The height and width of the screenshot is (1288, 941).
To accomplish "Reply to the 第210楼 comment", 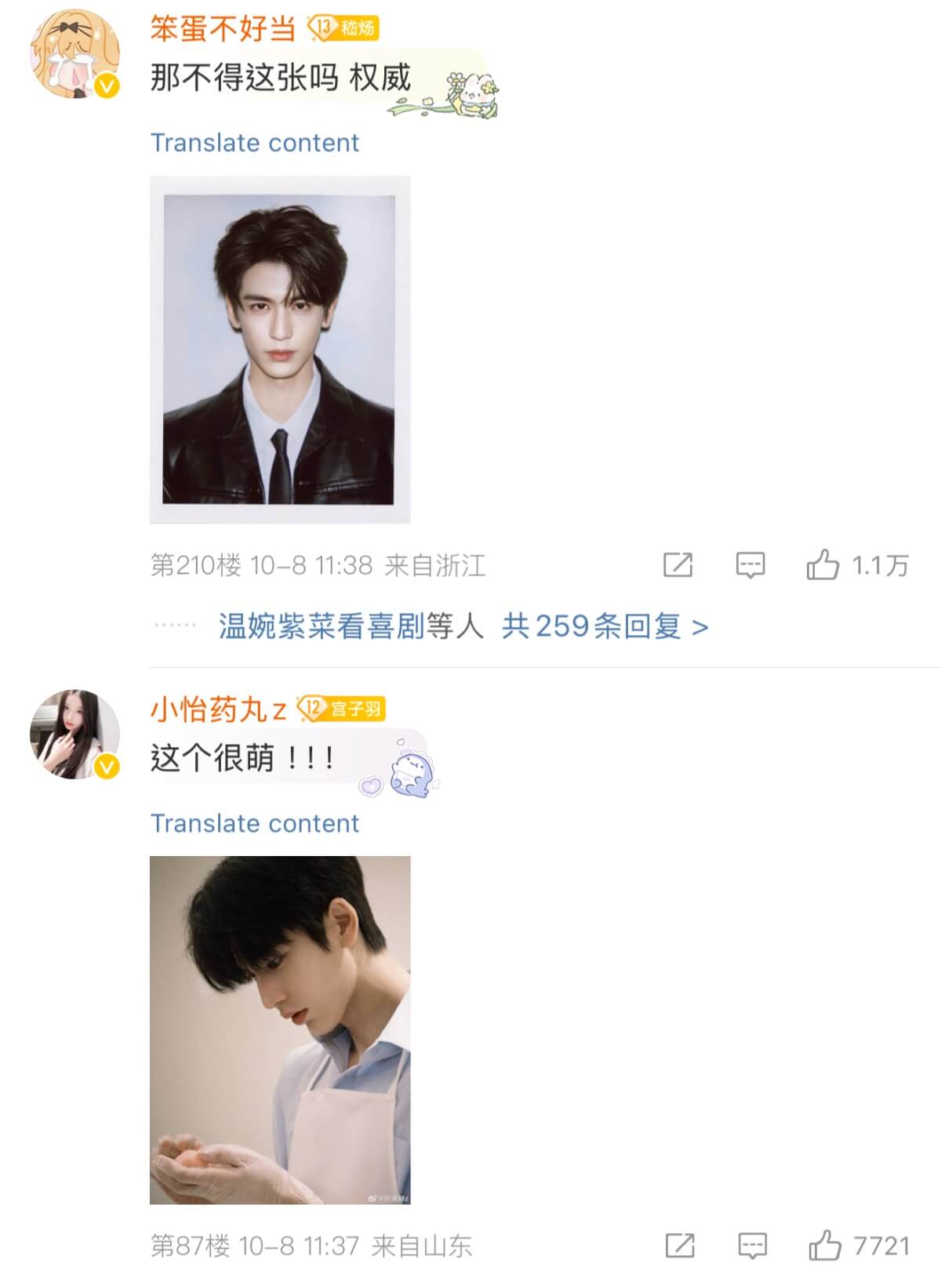I will click(750, 564).
